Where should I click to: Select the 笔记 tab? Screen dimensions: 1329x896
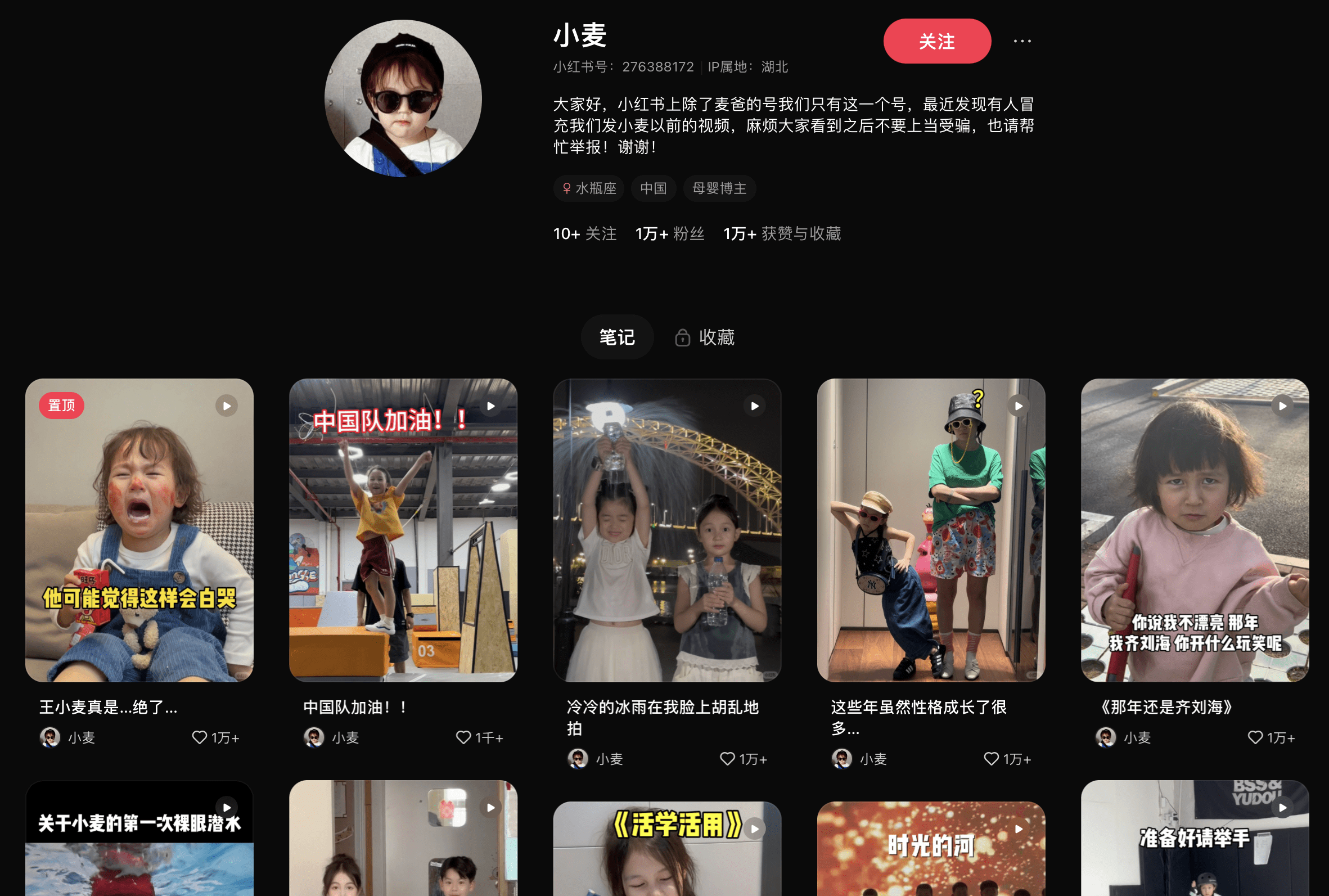click(x=616, y=337)
